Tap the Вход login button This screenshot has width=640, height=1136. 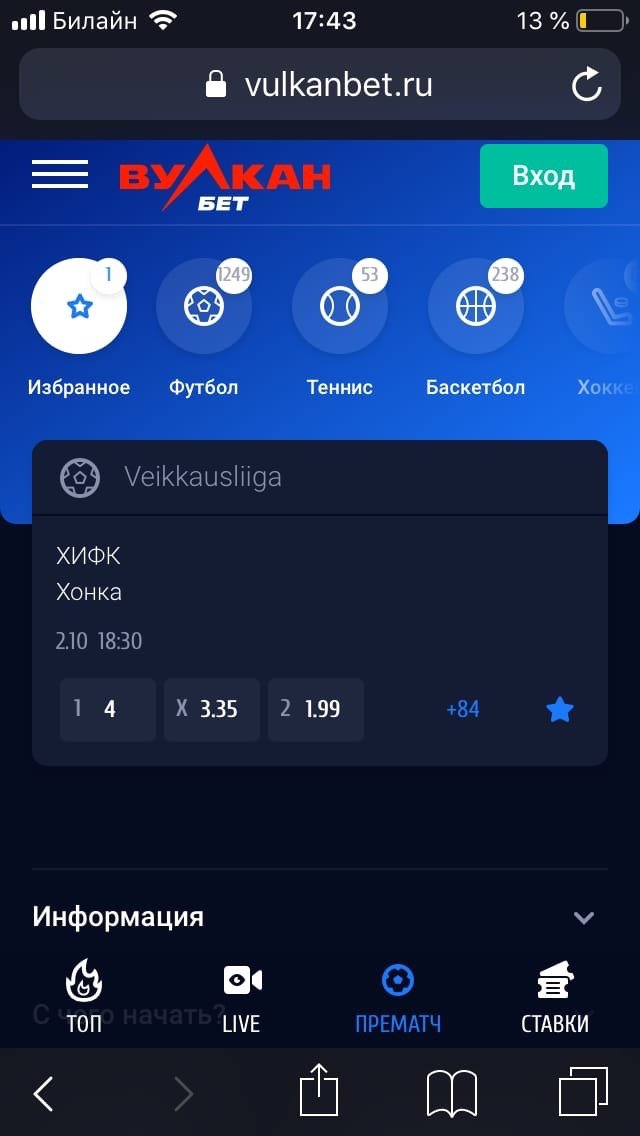click(x=543, y=176)
